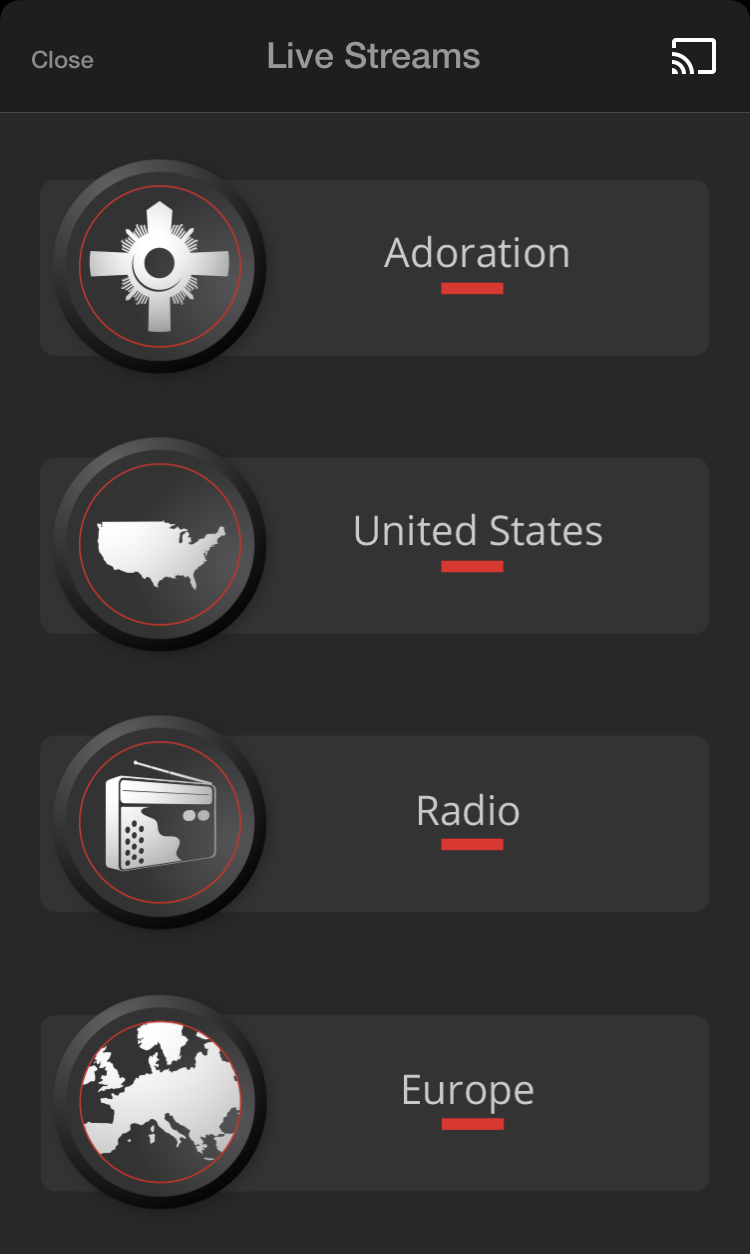Open the cast to device icon
Screen dimensions: 750x1254
[693, 57]
